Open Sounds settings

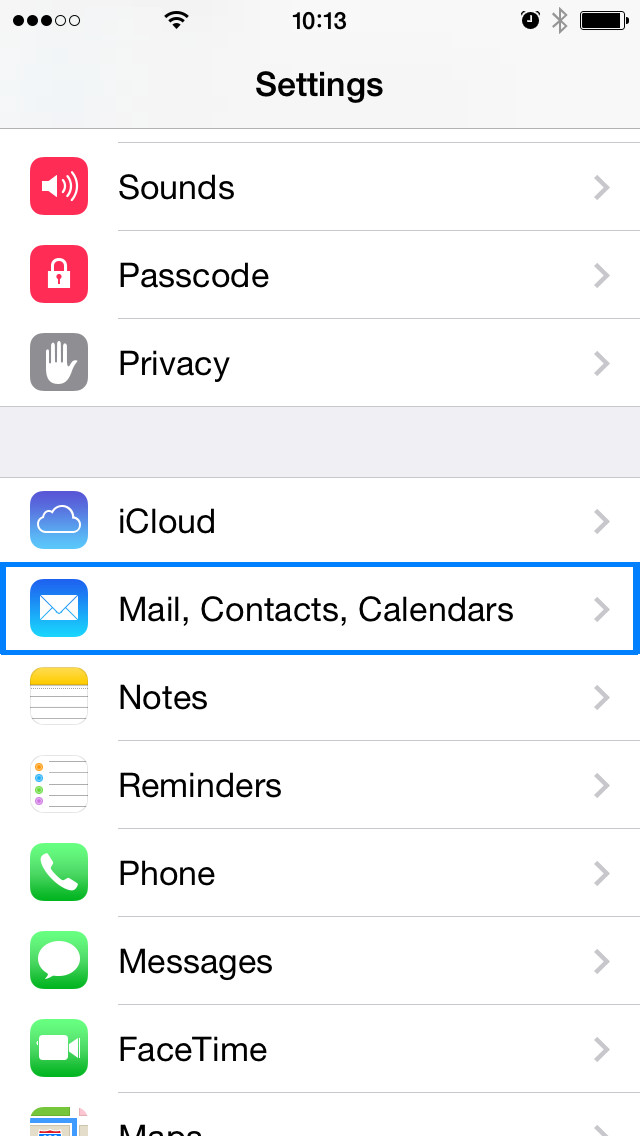(x=320, y=187)
